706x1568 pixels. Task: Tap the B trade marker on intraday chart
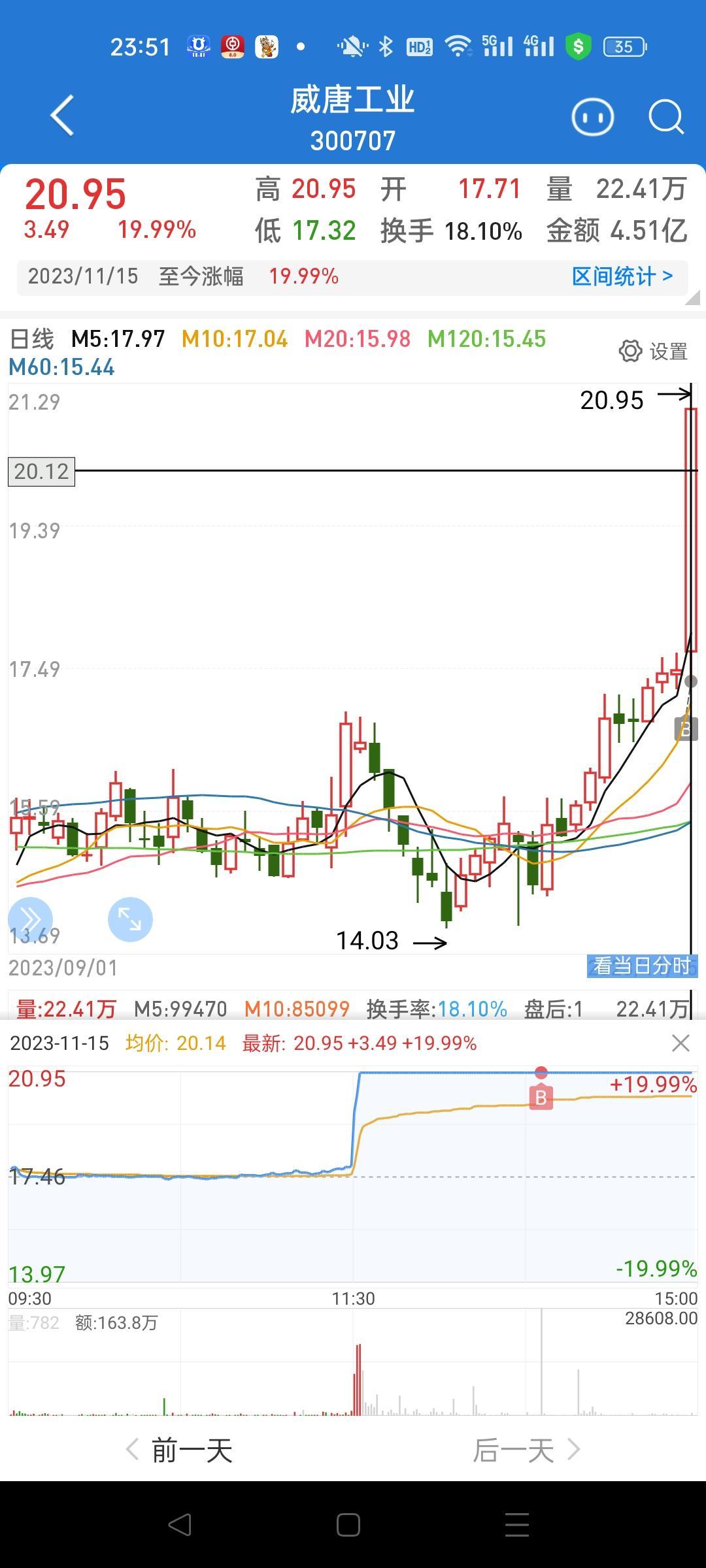click(541, 1098)
